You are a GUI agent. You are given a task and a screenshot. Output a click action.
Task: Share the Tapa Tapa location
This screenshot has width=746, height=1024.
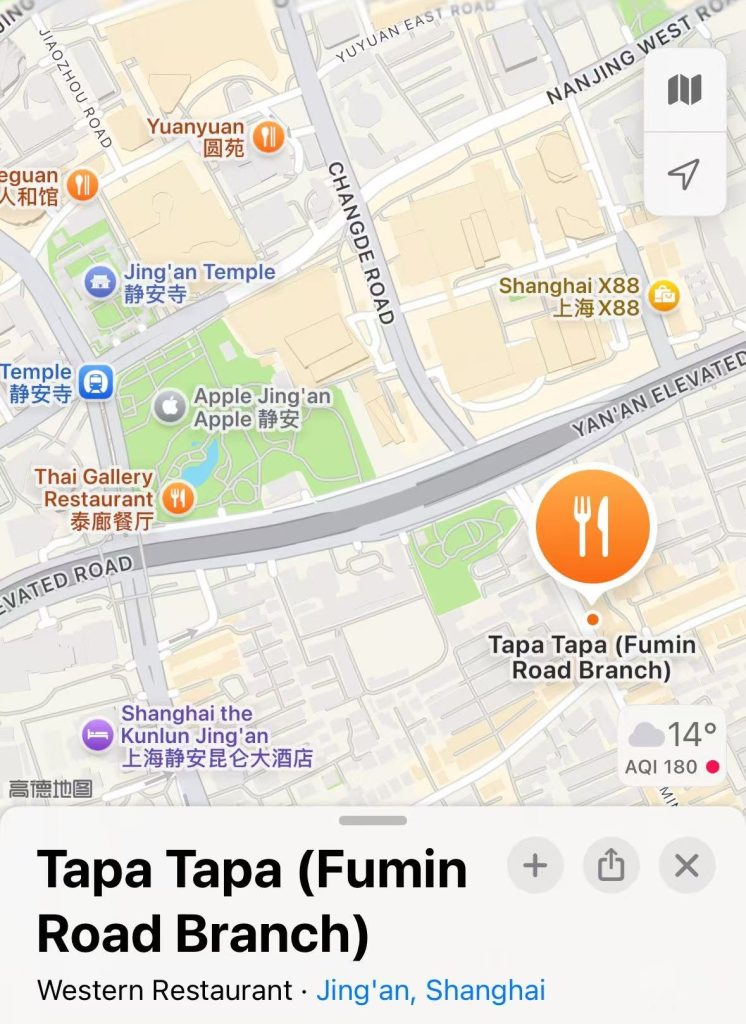coord(611,865)
